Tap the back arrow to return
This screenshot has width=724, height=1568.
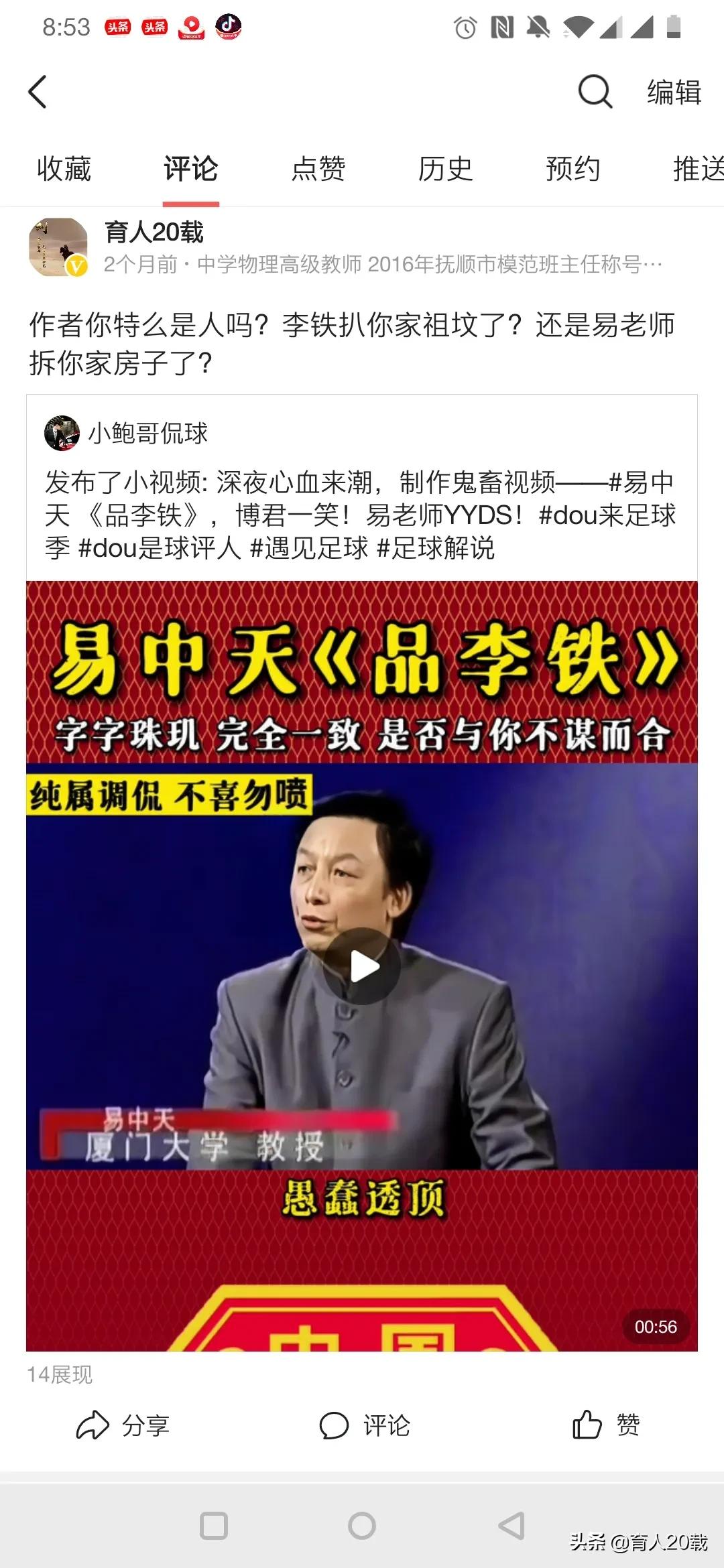(38, 92)
